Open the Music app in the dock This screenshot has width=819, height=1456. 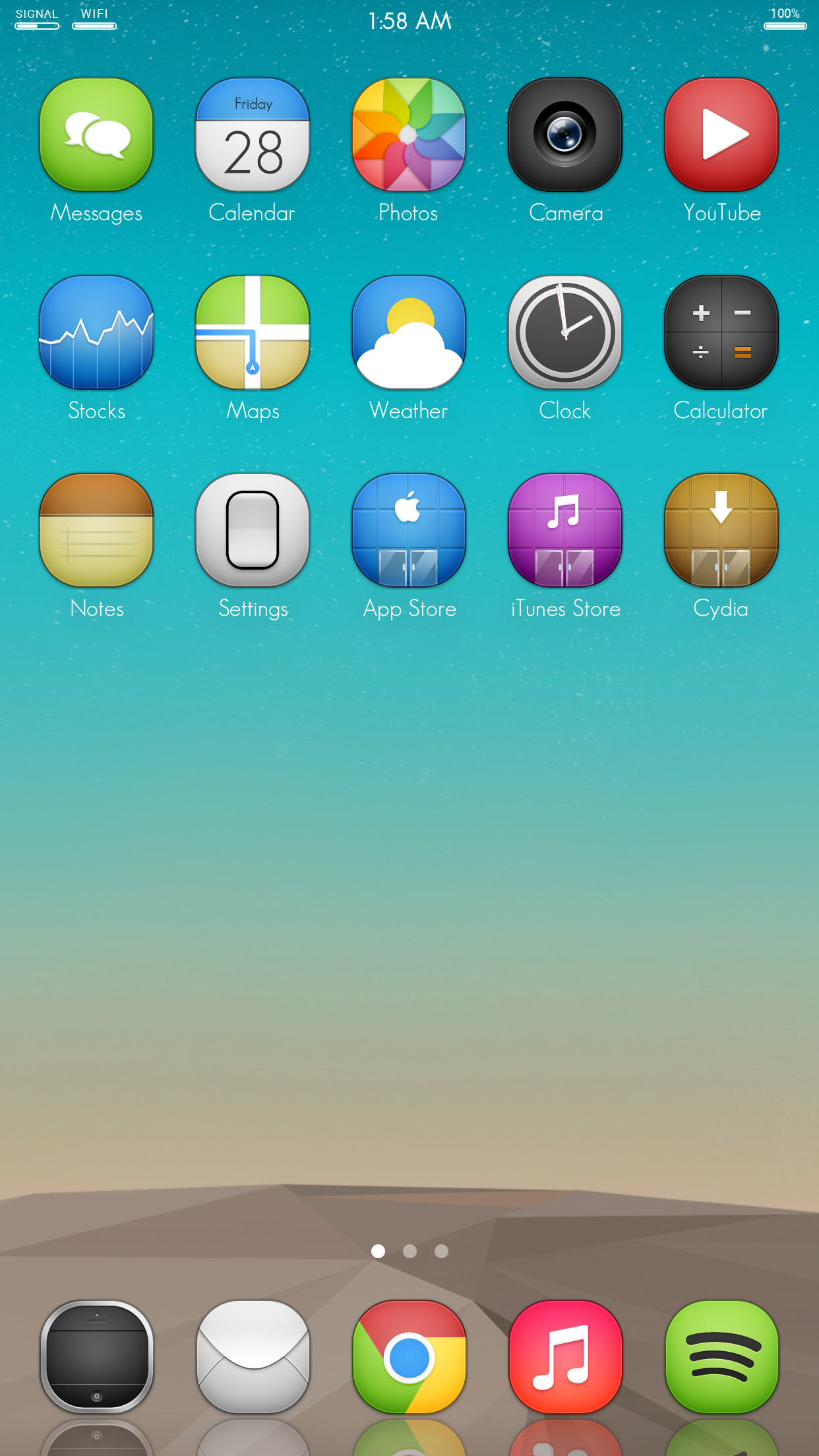565,1357
